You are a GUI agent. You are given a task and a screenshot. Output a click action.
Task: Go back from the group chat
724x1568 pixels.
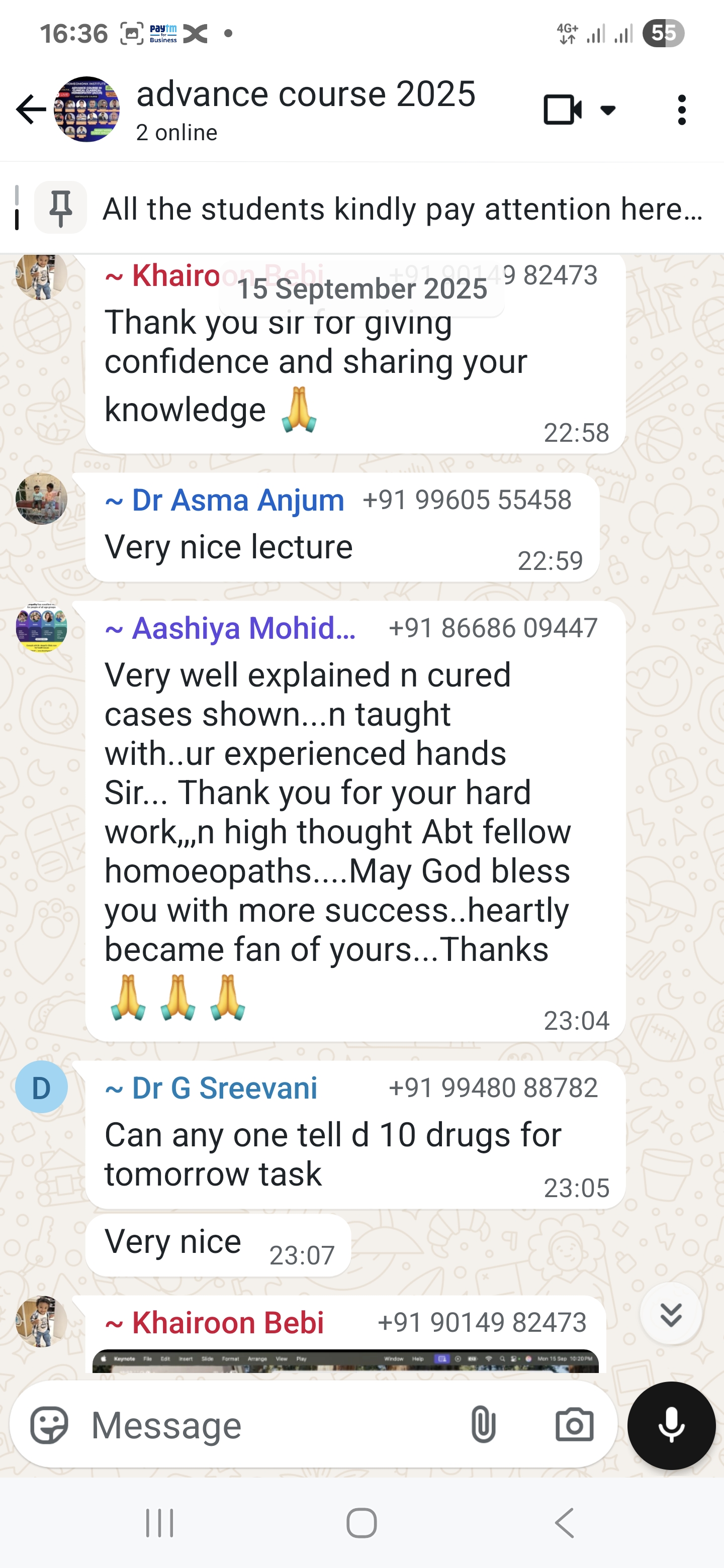pyautogui.click(x=31, y=110)
